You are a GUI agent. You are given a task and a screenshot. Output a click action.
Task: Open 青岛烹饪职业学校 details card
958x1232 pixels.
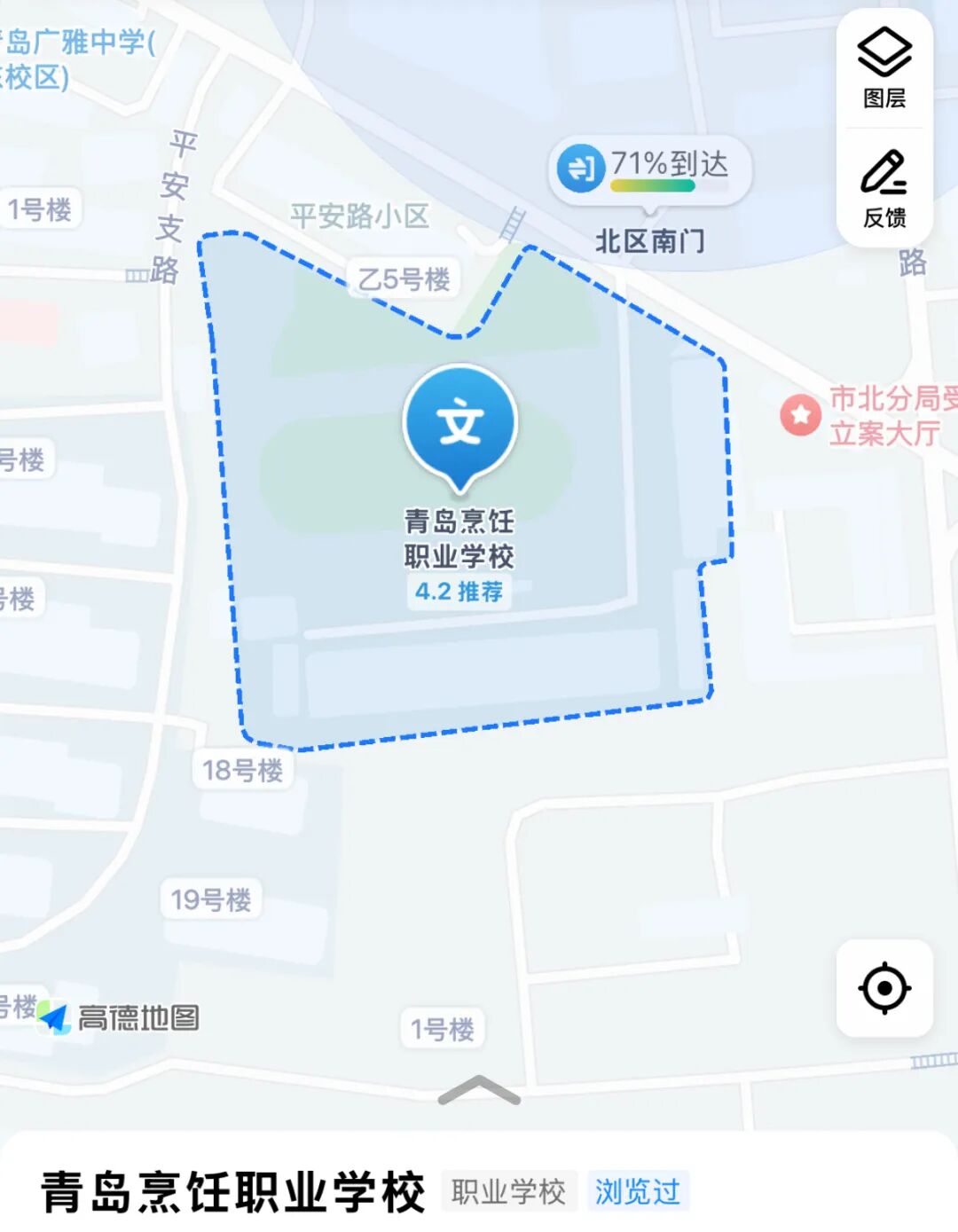pos(233,1191)
